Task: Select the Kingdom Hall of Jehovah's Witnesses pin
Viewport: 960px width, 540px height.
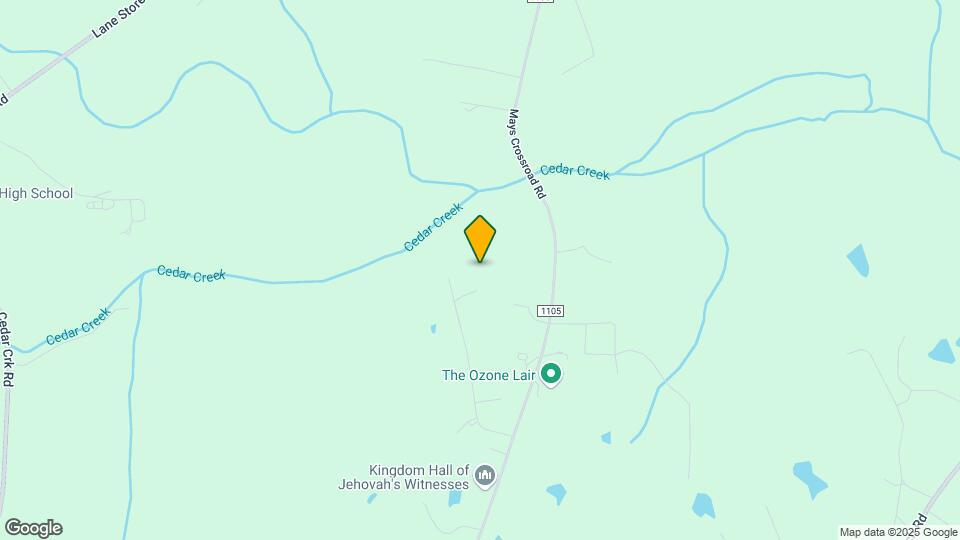Action: 485,475
